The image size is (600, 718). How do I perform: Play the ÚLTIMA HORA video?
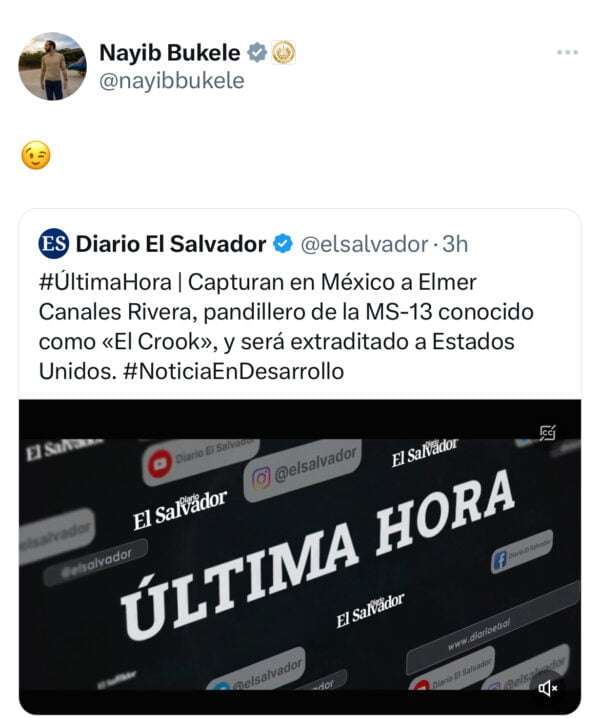click(x=300, y=560)
